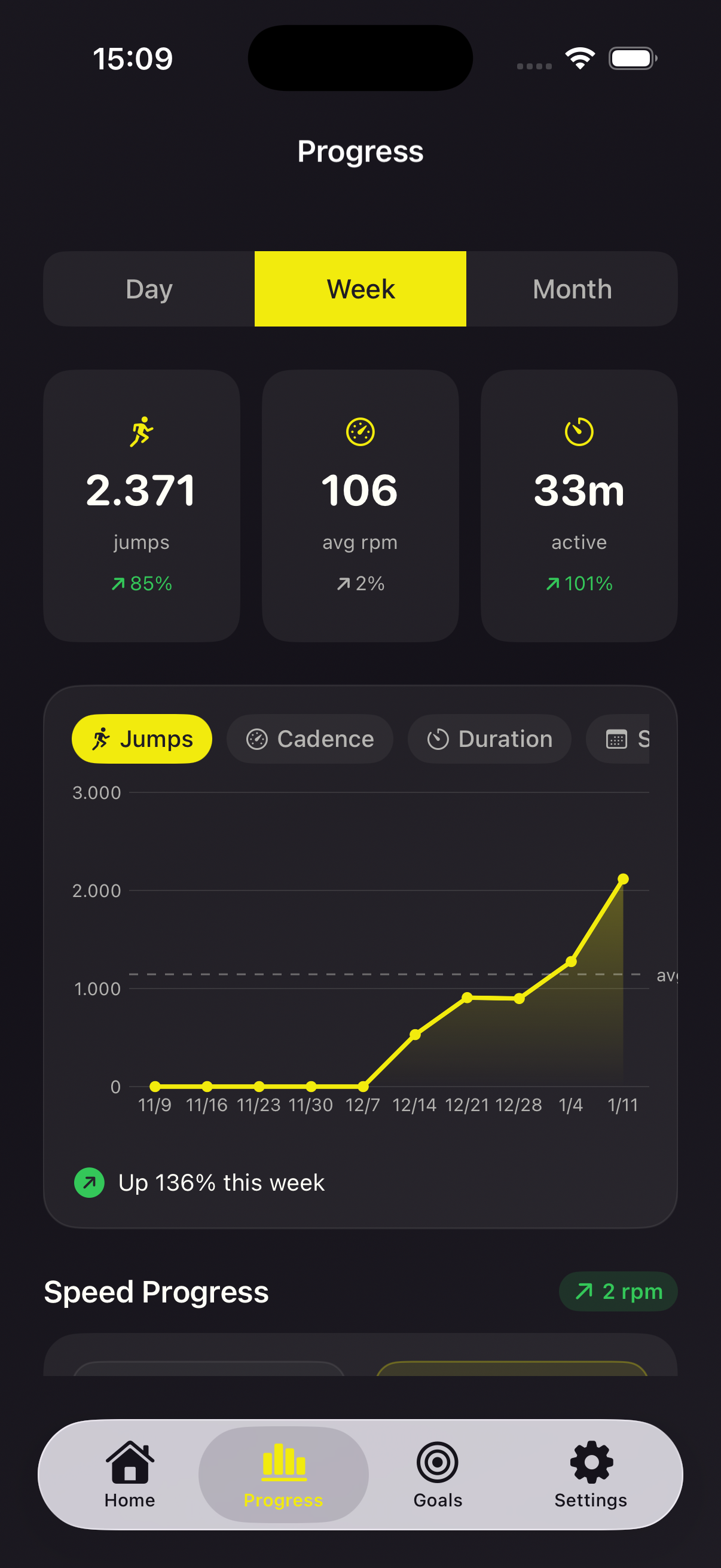Screen dimensions: 721x1568
Task: Click the timer icon above active minutes
Action: 579,431
